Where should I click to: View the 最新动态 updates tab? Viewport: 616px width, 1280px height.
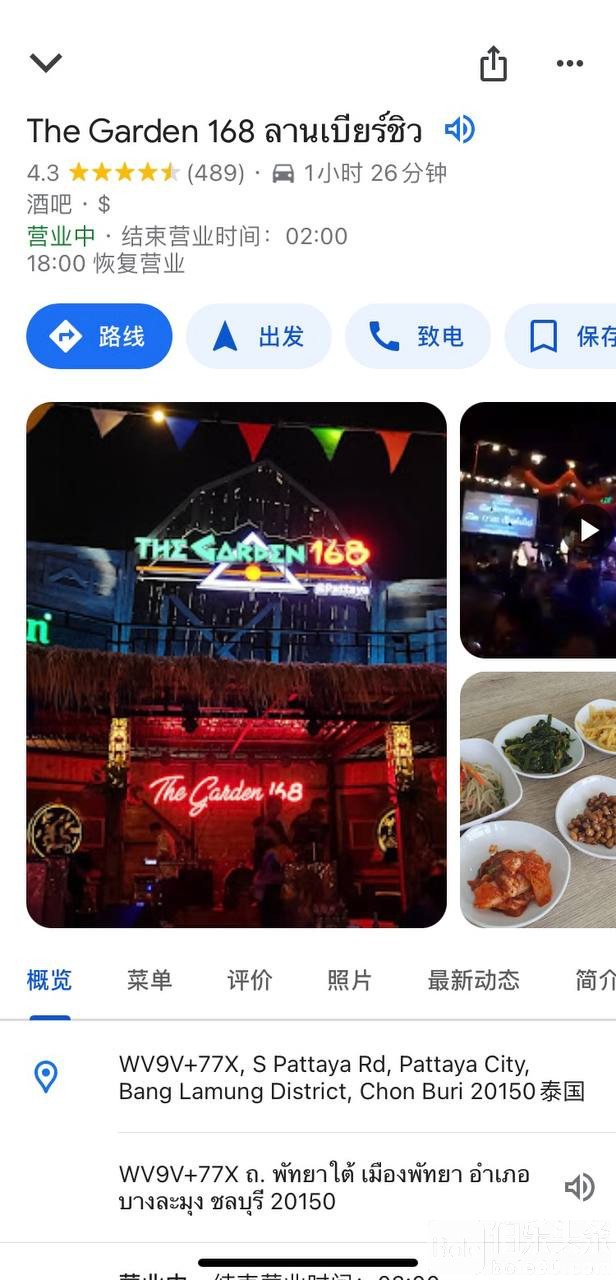click(473, 980)
